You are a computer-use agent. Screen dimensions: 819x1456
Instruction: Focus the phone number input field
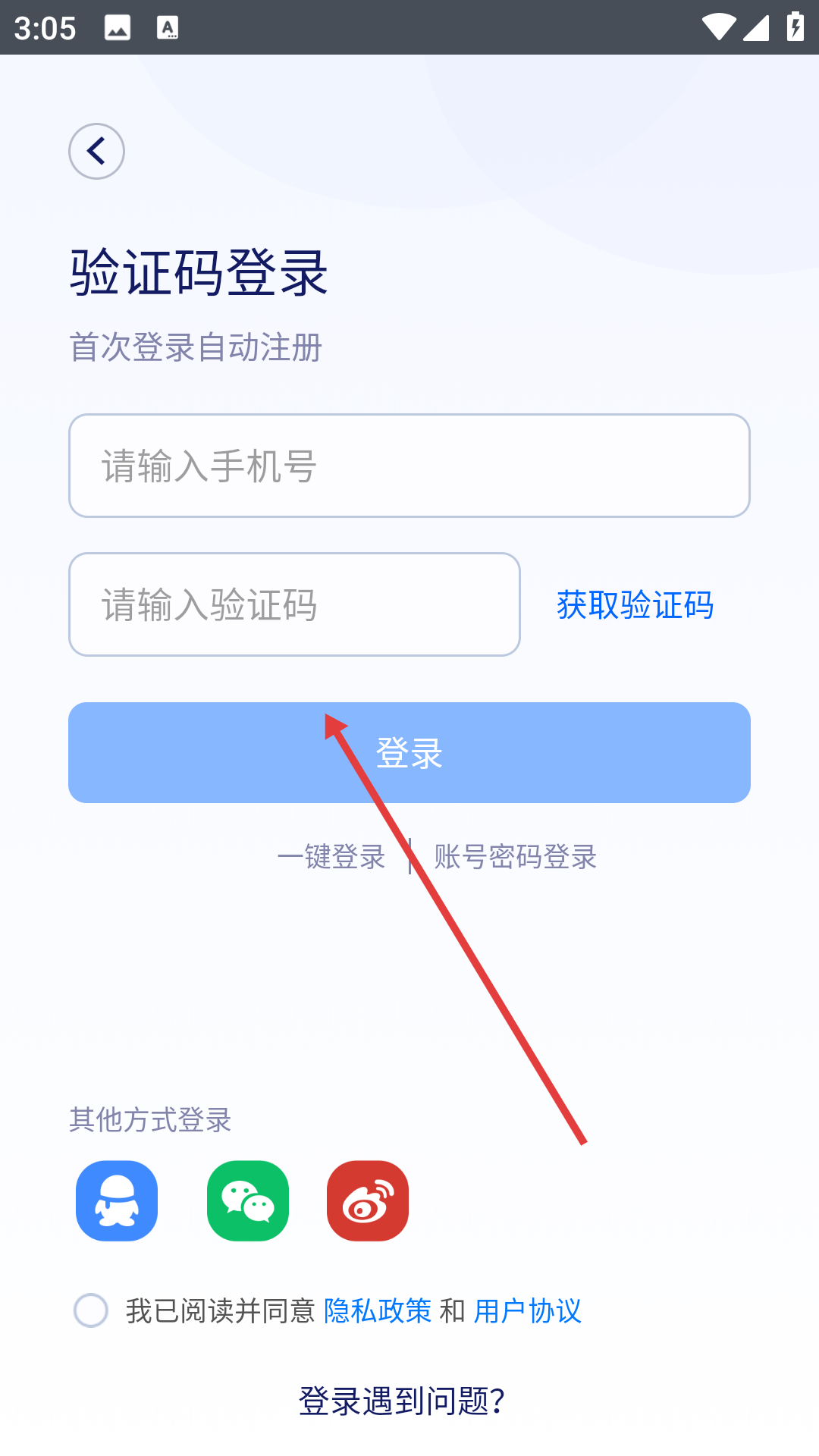(x=409, y=466)
